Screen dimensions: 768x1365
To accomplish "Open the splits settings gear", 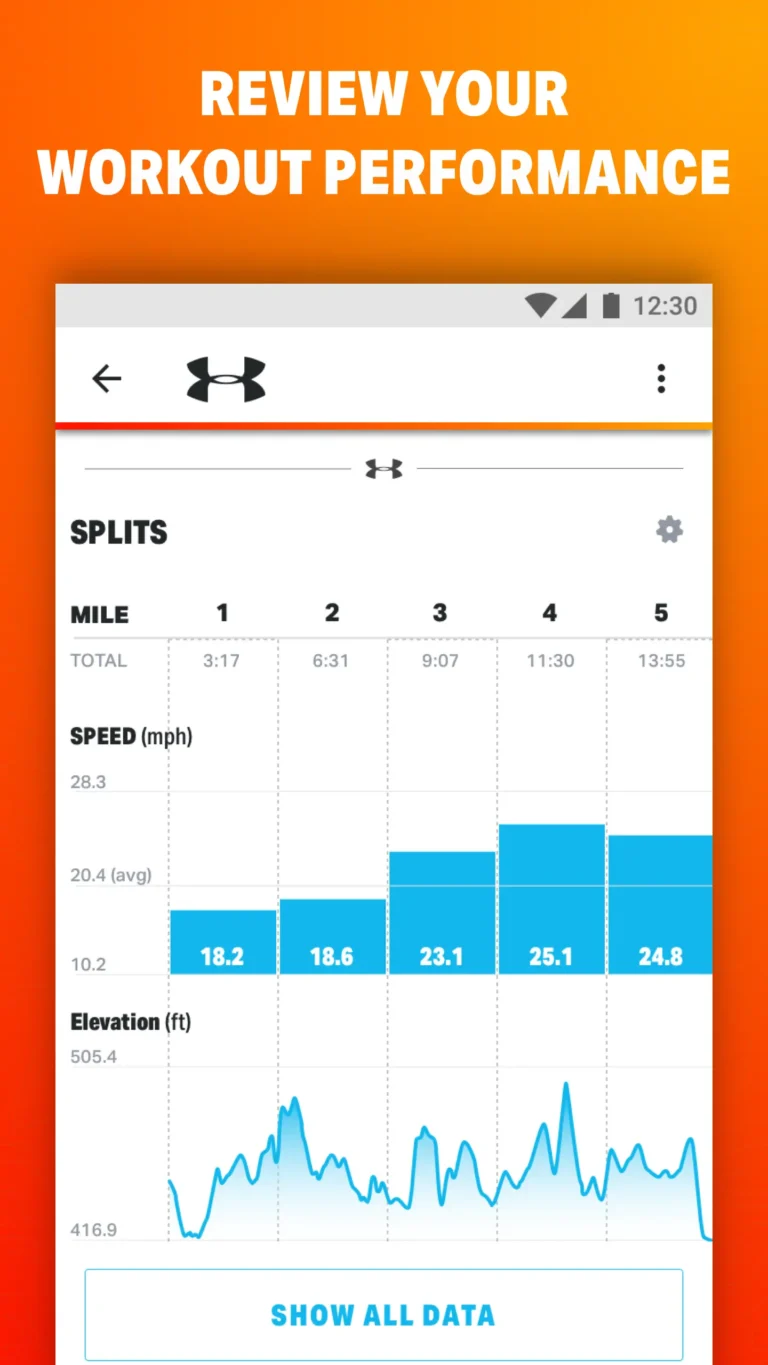I will pyautogui.click(x=669, y=530).
